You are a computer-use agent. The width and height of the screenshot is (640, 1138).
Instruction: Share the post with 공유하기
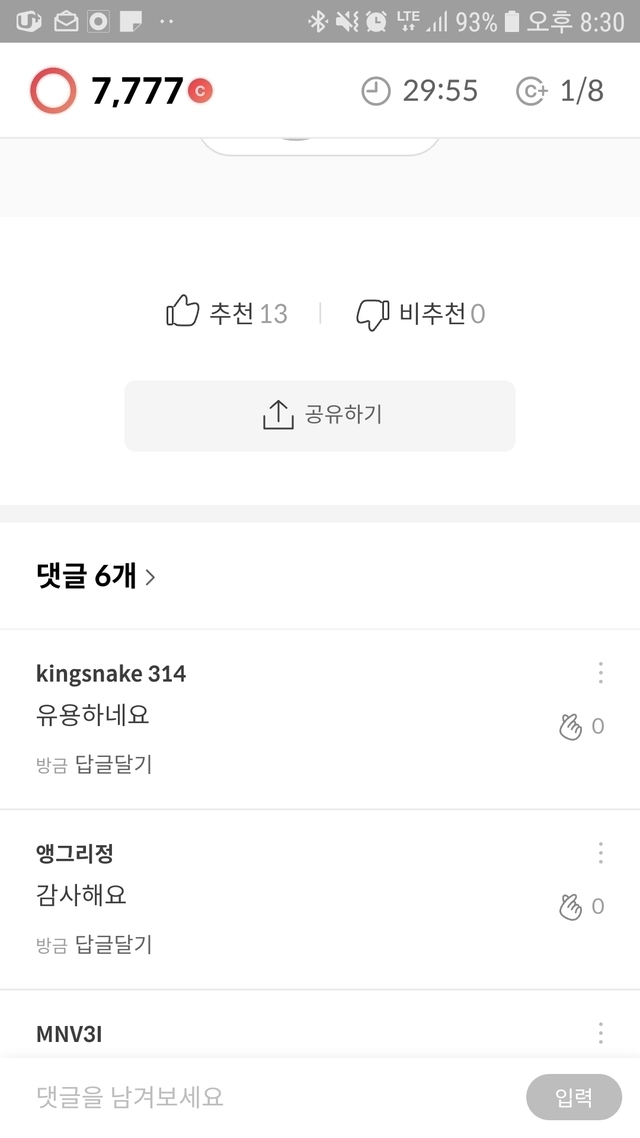coord(320,415)
